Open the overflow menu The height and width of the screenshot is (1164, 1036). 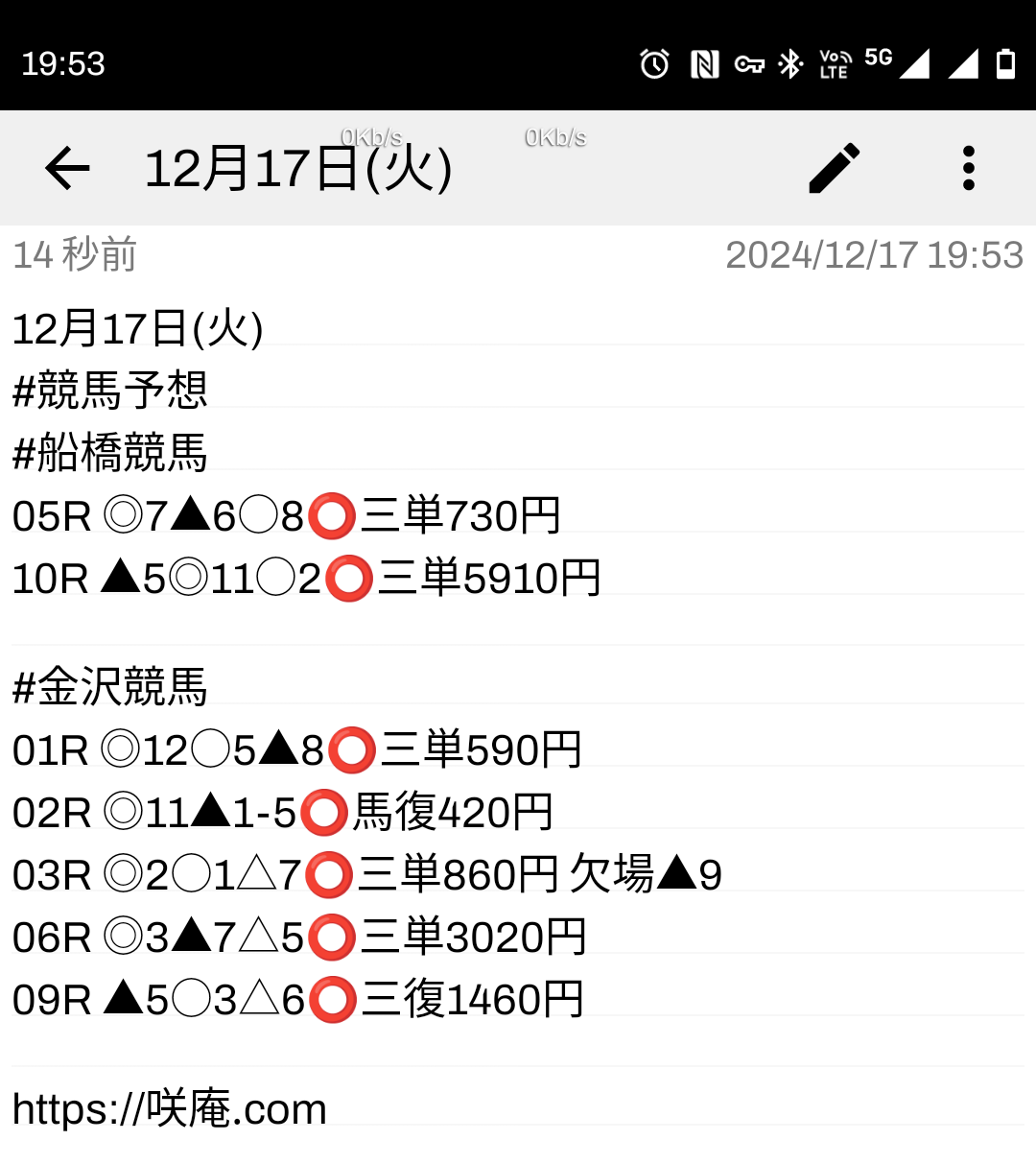[968, 169]
